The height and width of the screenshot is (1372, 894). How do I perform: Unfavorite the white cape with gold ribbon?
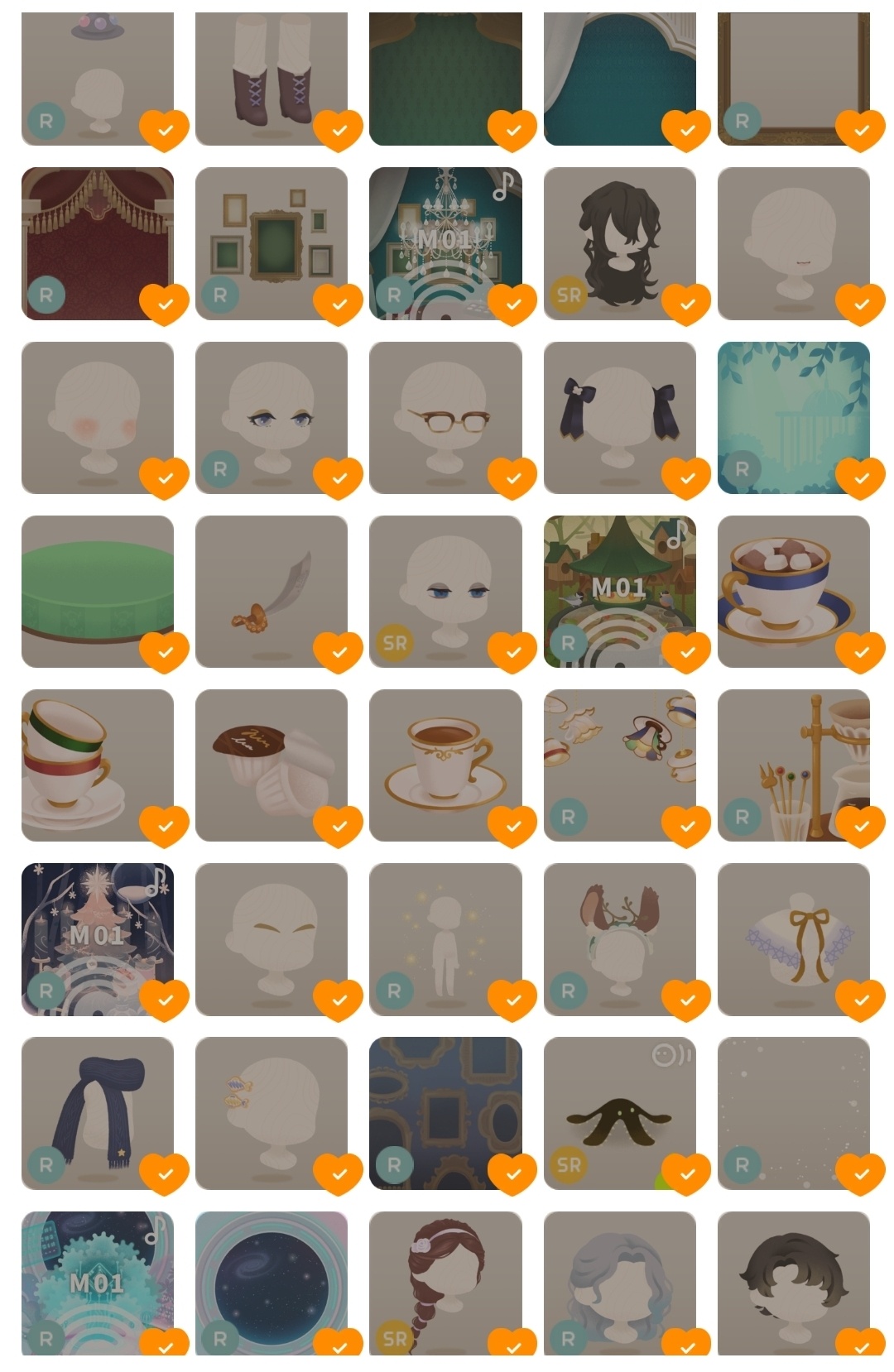tap(860, 1000)
